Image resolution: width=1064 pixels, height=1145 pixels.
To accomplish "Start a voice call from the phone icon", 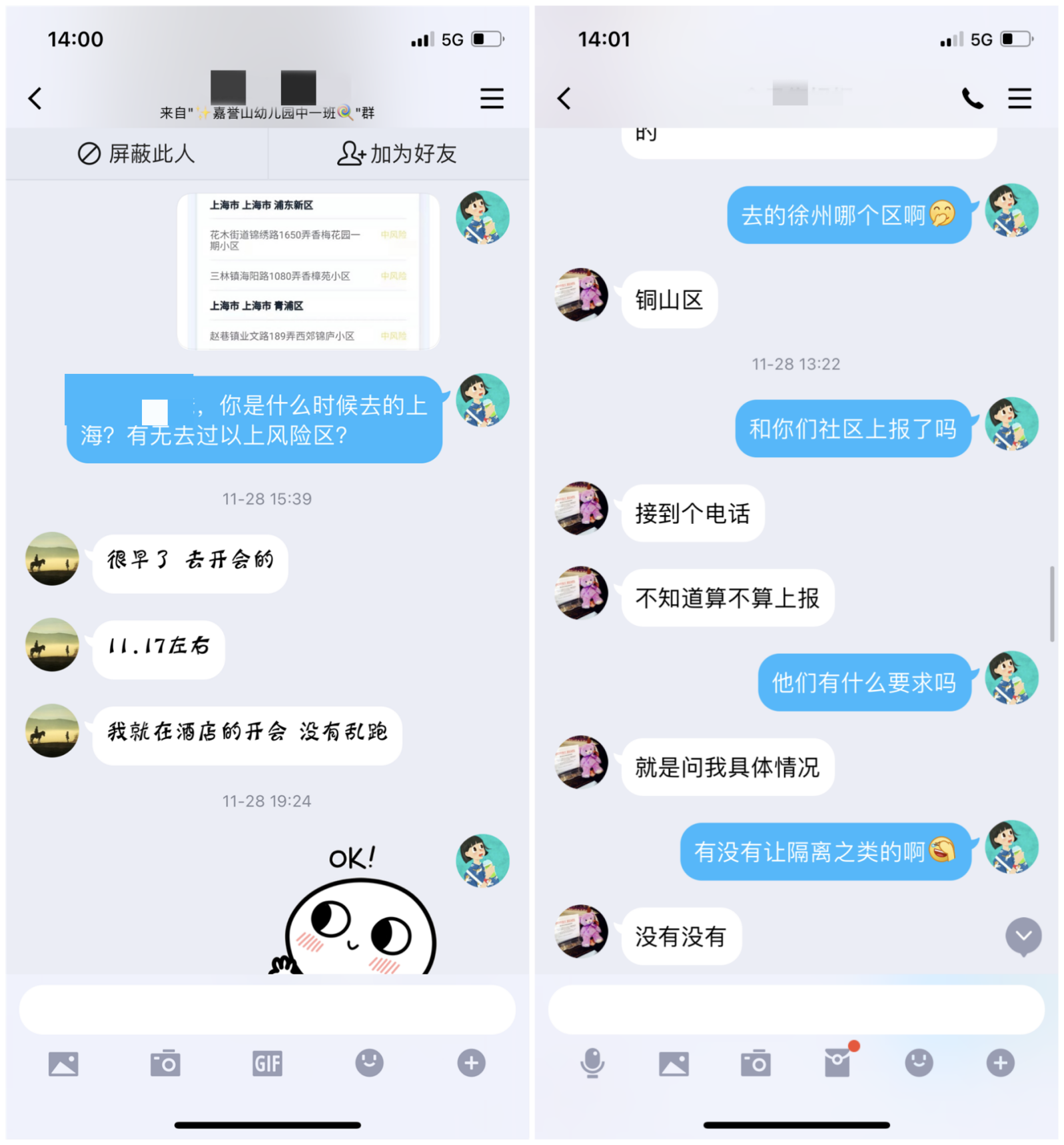I will [x=972, y=99].
